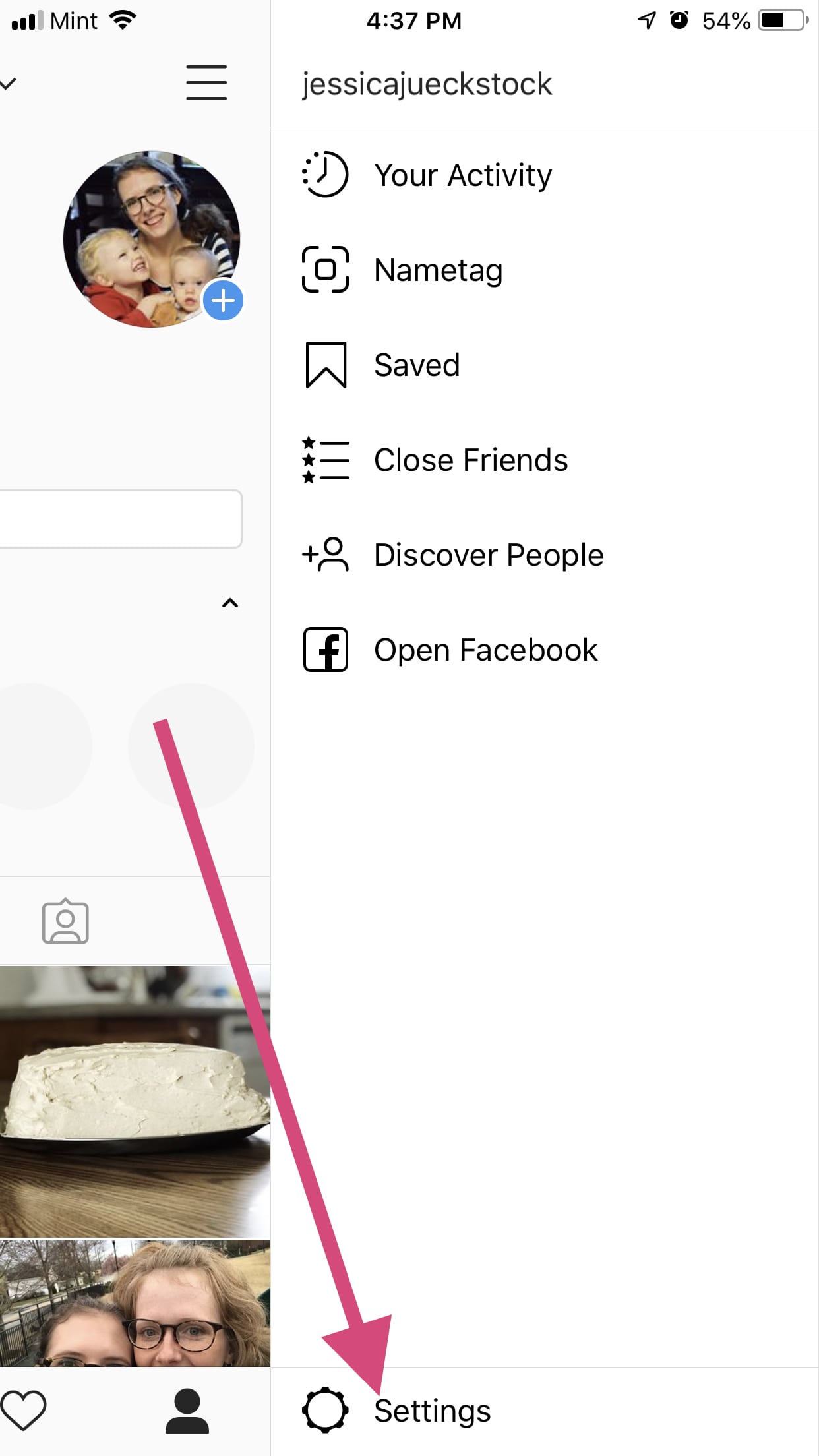Switch to the tagged photos tab
Screen dimensions: 819x1456
click(x=65, y=921)
